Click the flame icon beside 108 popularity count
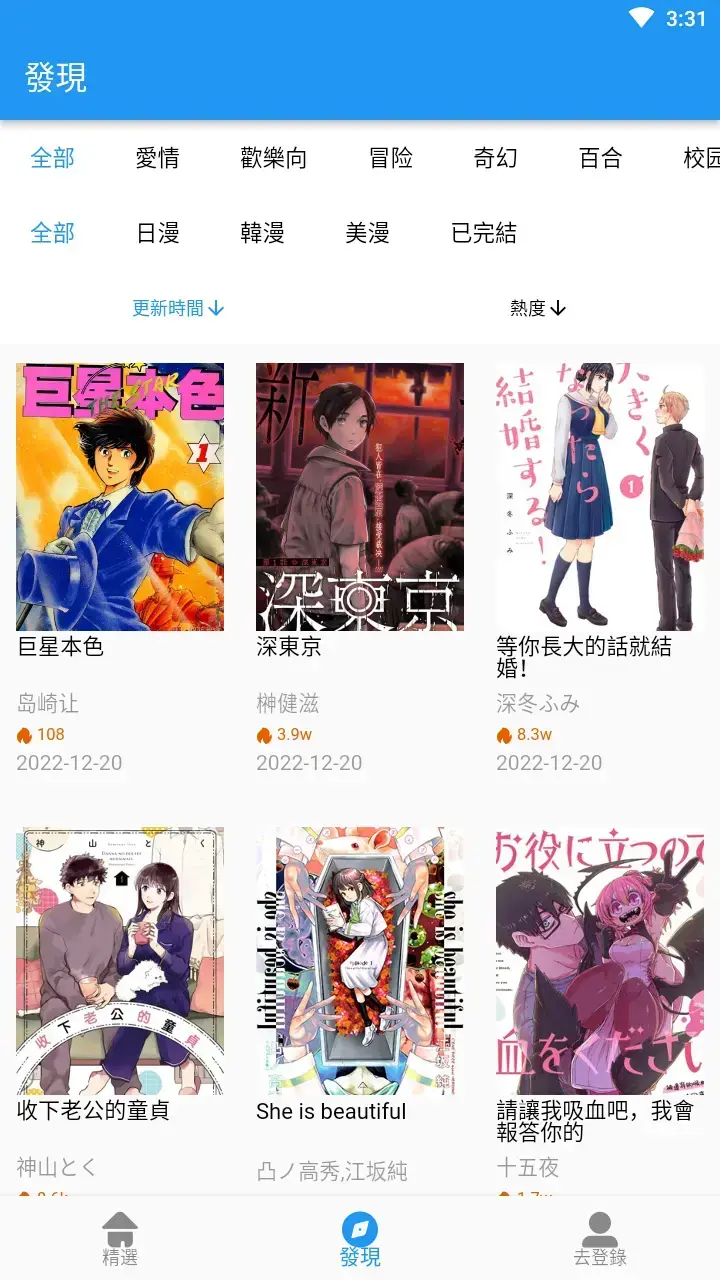Image resolution: width=720 pixels, height=1280 pixels. coord(22,733)
